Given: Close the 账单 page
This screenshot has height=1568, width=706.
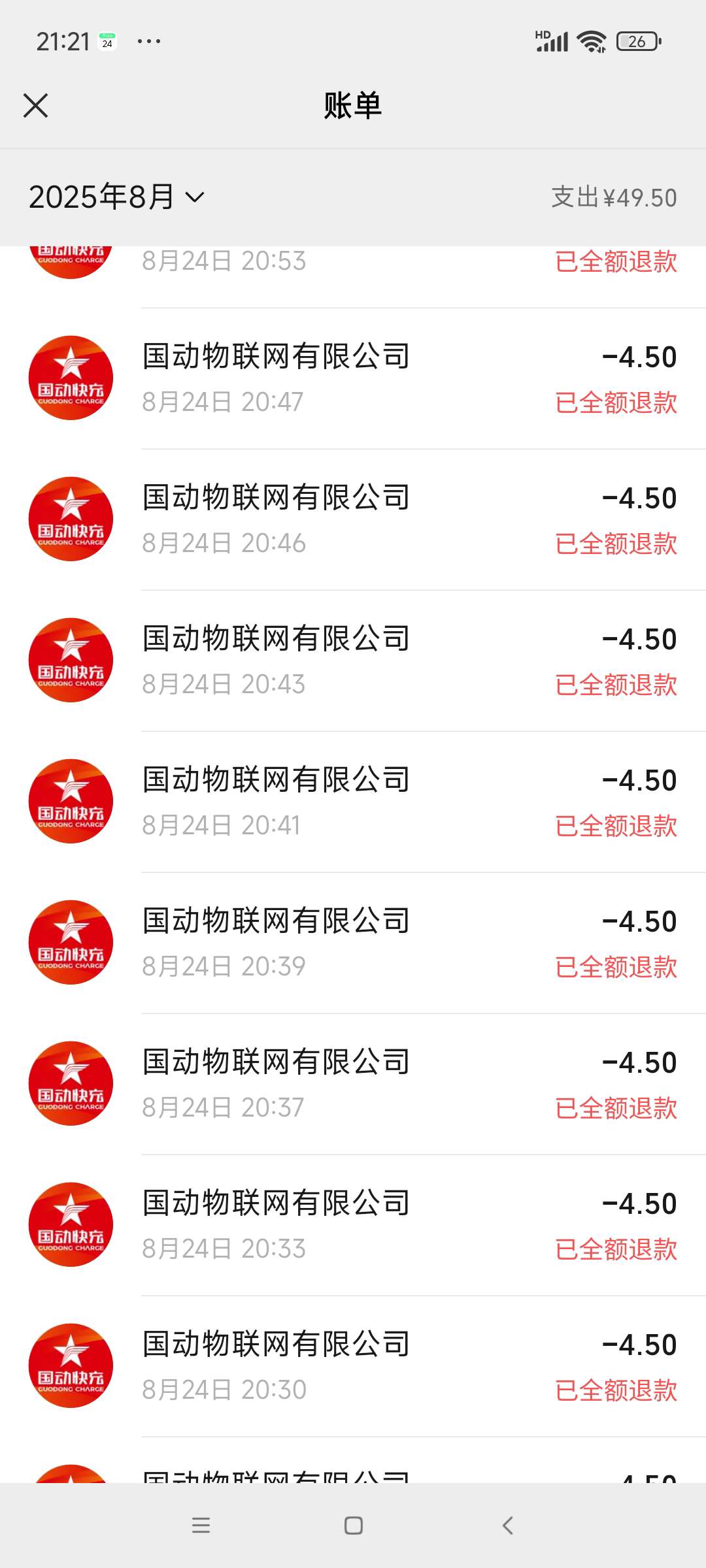Looking at the screenshot, I should click(35, 105).
